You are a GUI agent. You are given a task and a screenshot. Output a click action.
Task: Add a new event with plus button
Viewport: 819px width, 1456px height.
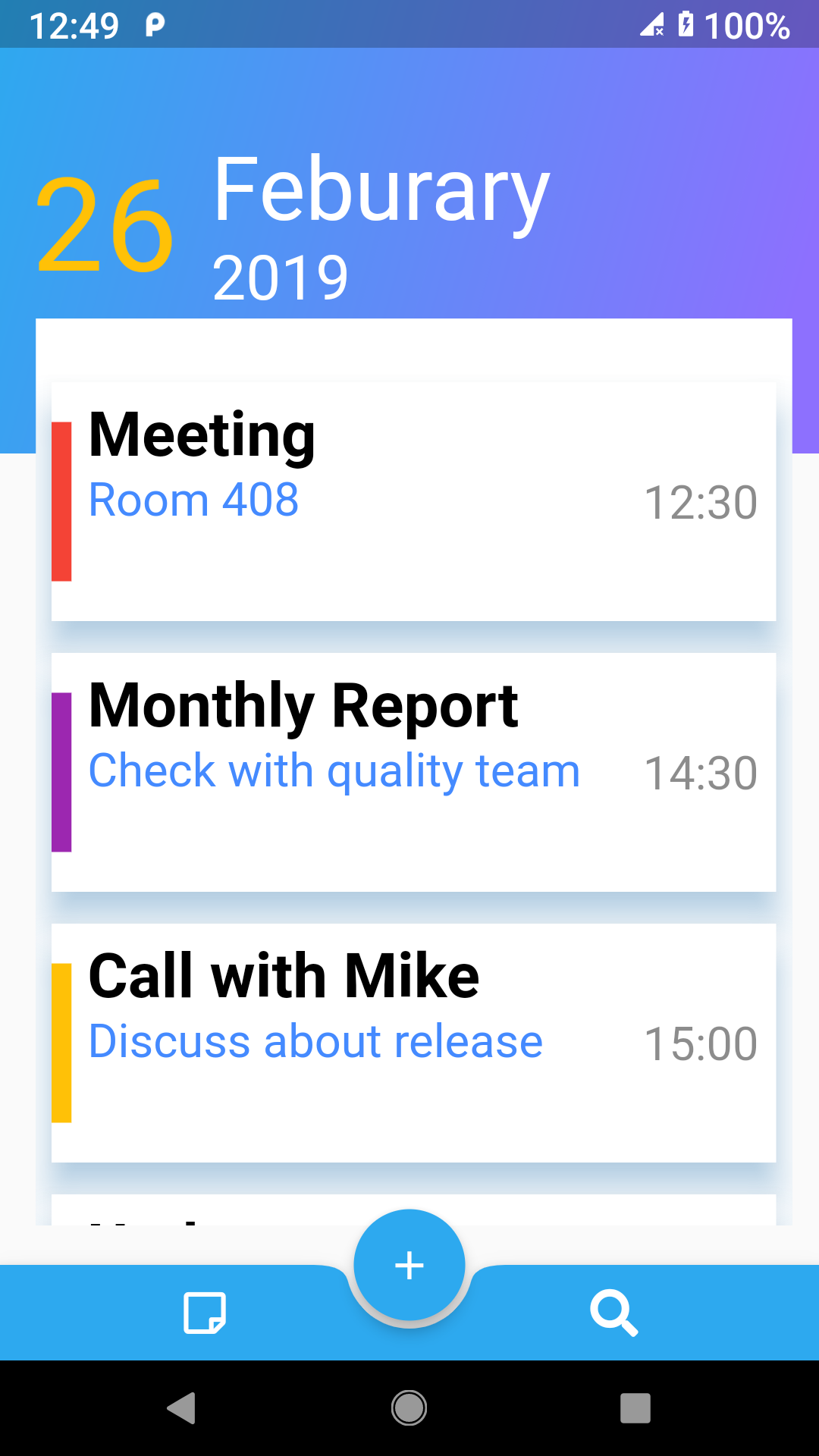(409, 1265)
